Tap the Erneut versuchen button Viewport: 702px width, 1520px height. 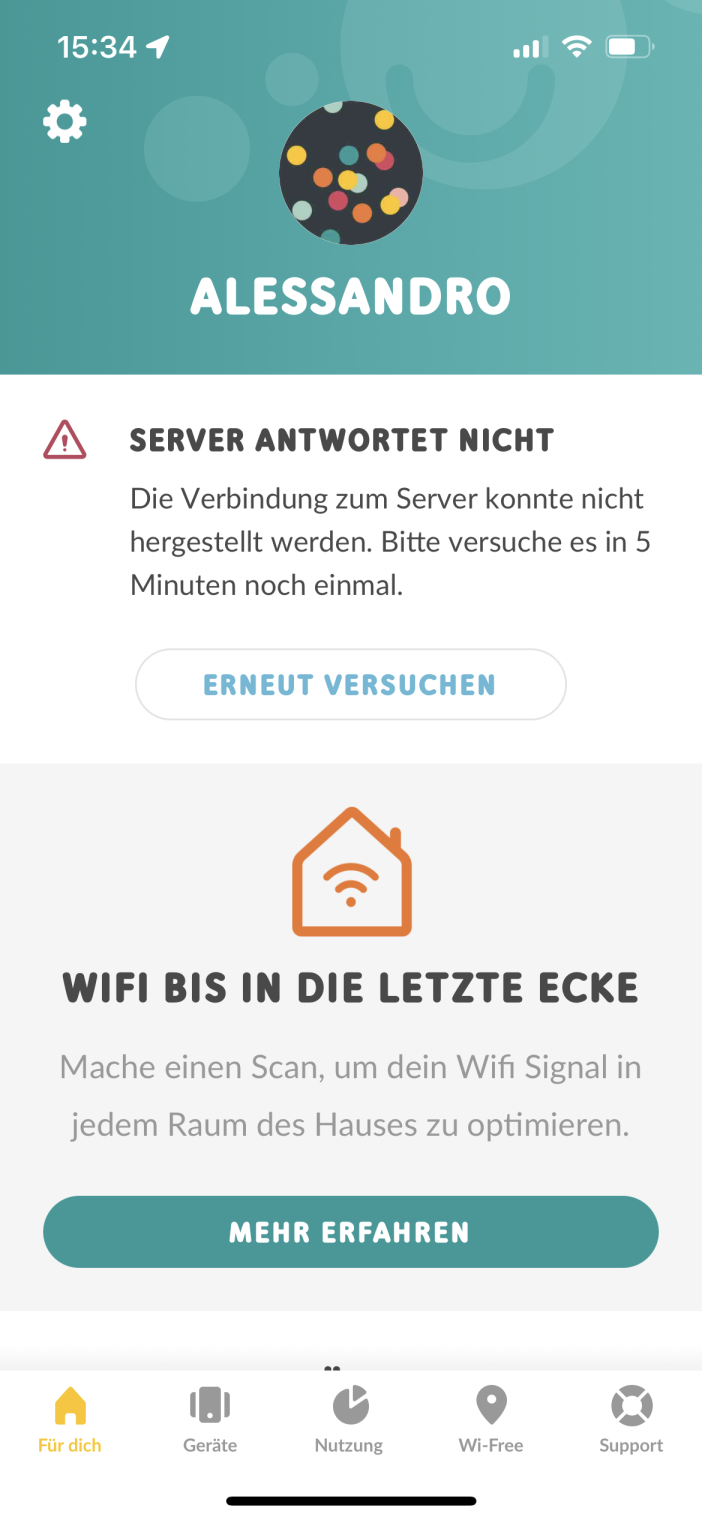click(350, 685)
